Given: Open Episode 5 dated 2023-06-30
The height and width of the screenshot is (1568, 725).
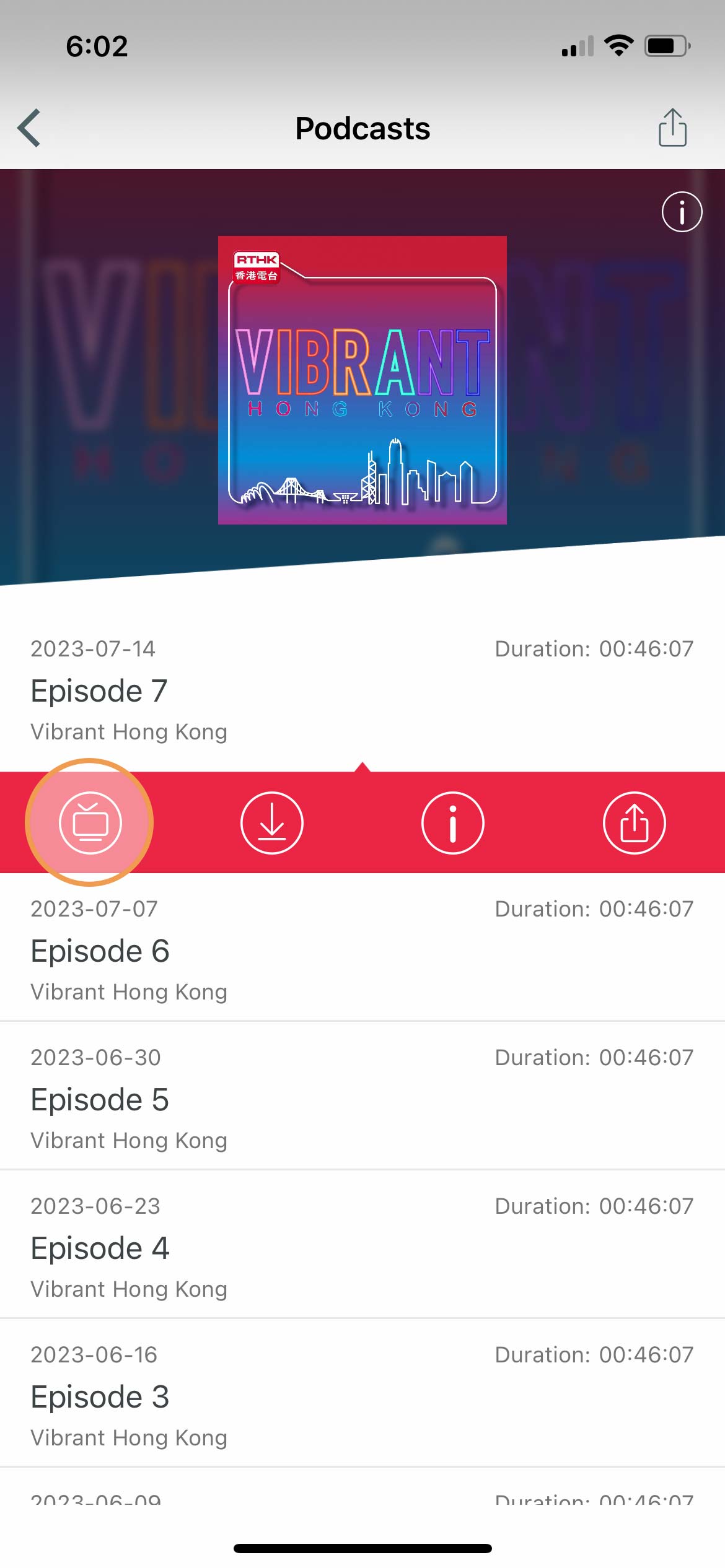Looking at the screenshot, I should click(362, 1099).
